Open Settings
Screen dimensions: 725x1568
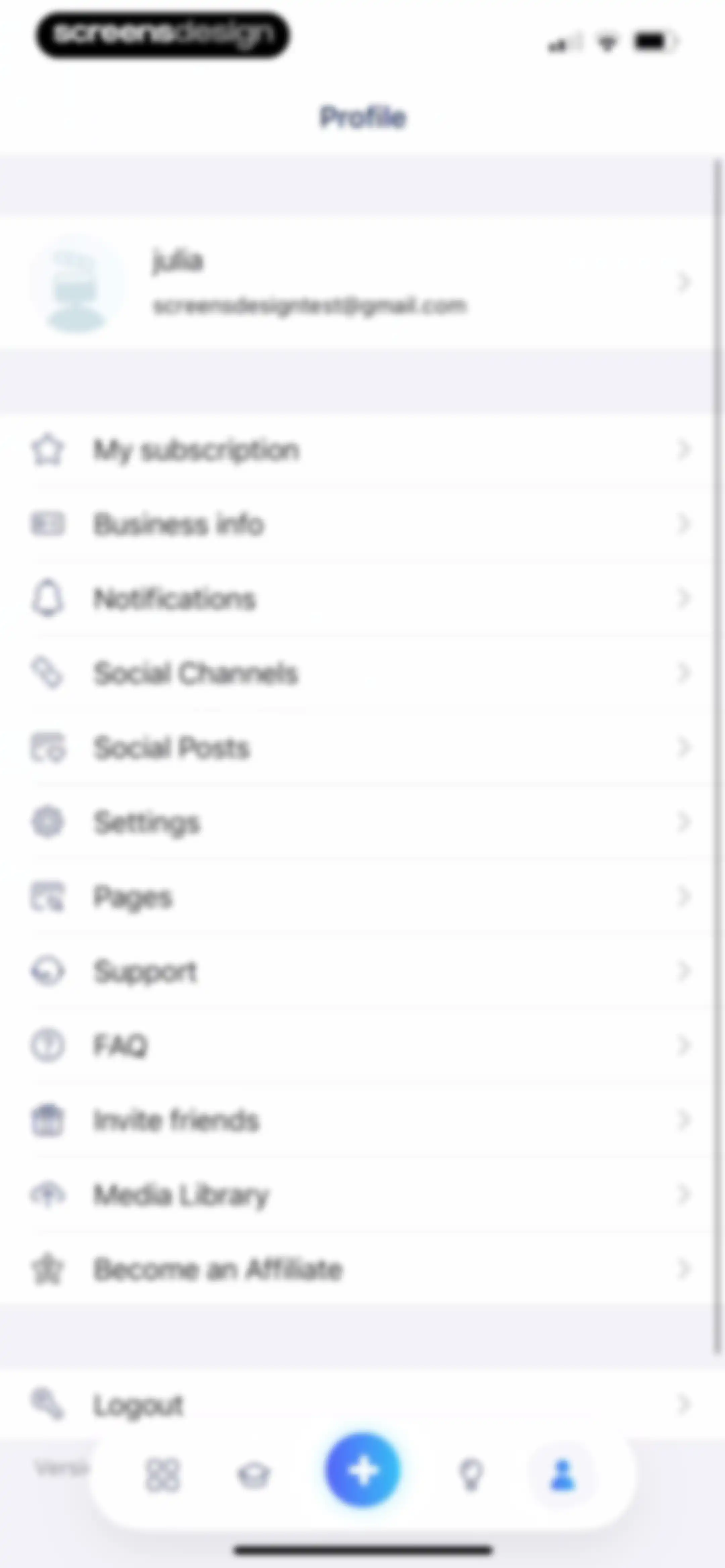pos(359,822)
